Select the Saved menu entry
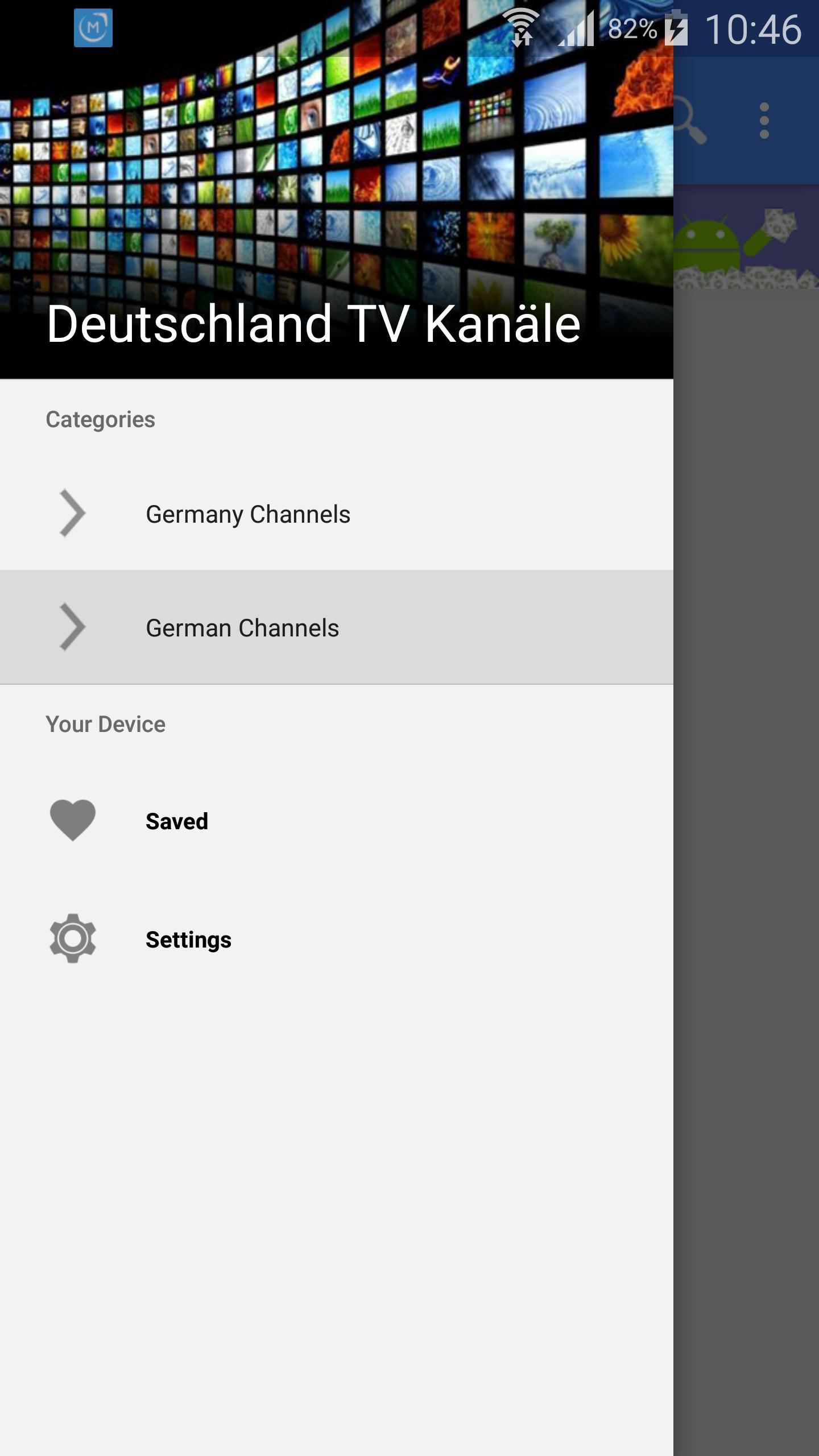This screenshot has width=819, height=1456. click(176, 820)
